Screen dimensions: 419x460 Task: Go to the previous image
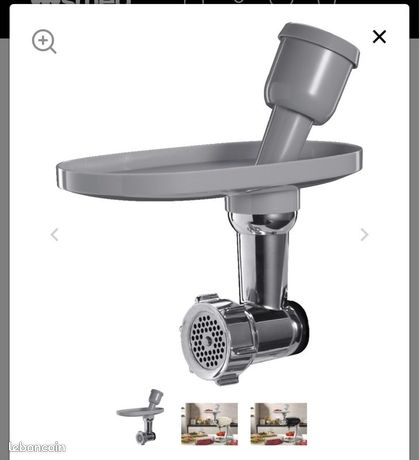pos(55,235)
